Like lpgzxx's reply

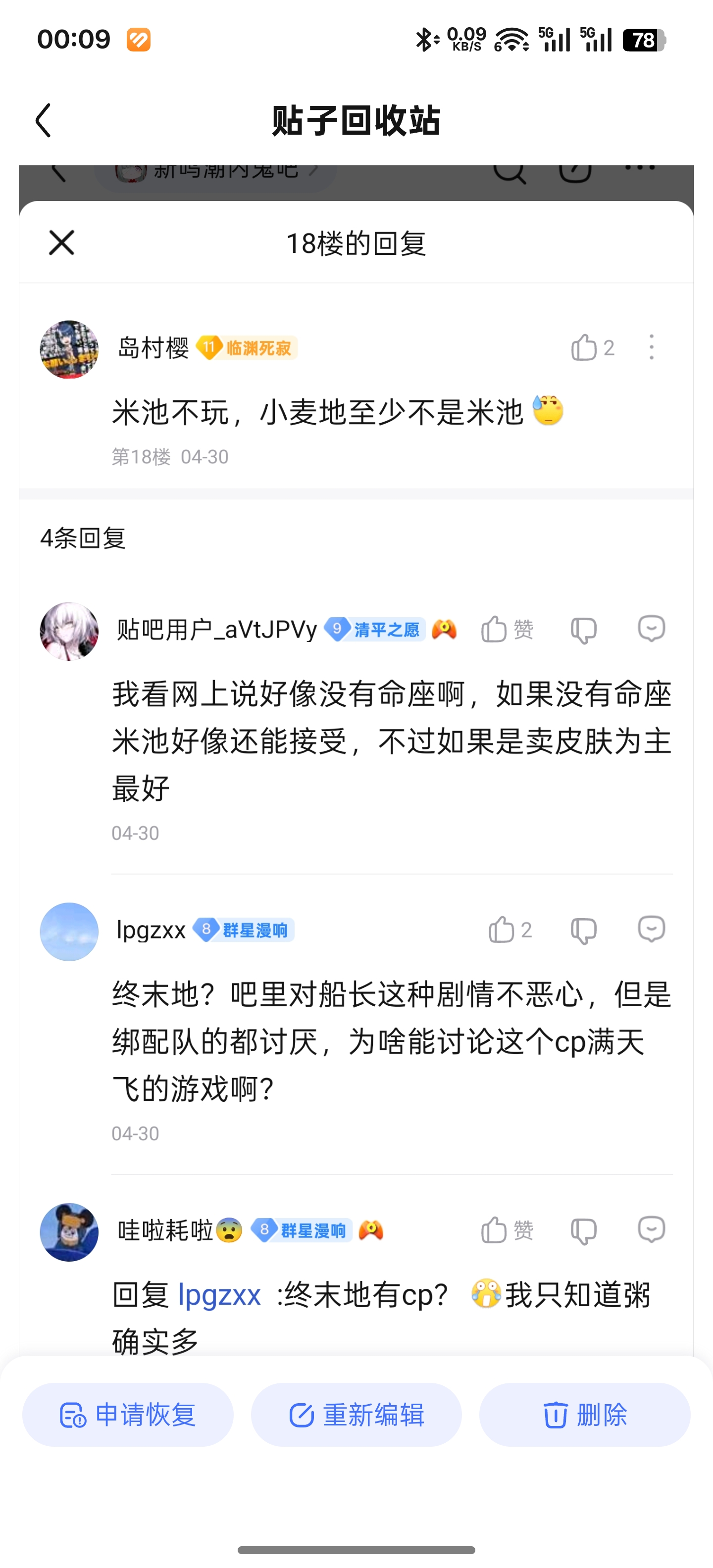(x=502, y=930)
